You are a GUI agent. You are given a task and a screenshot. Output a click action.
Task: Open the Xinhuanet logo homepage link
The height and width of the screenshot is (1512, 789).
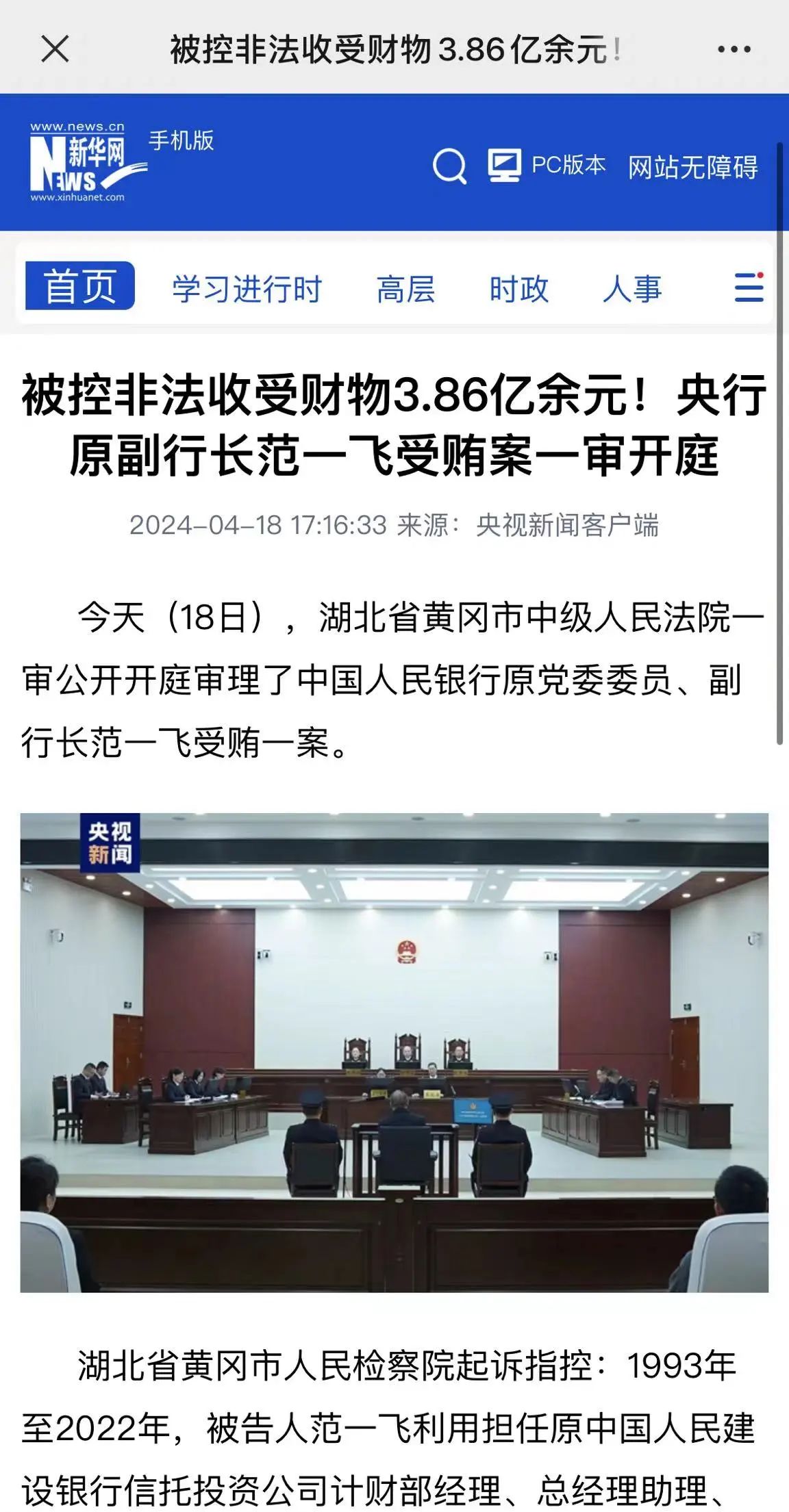(x=86, y=162)
